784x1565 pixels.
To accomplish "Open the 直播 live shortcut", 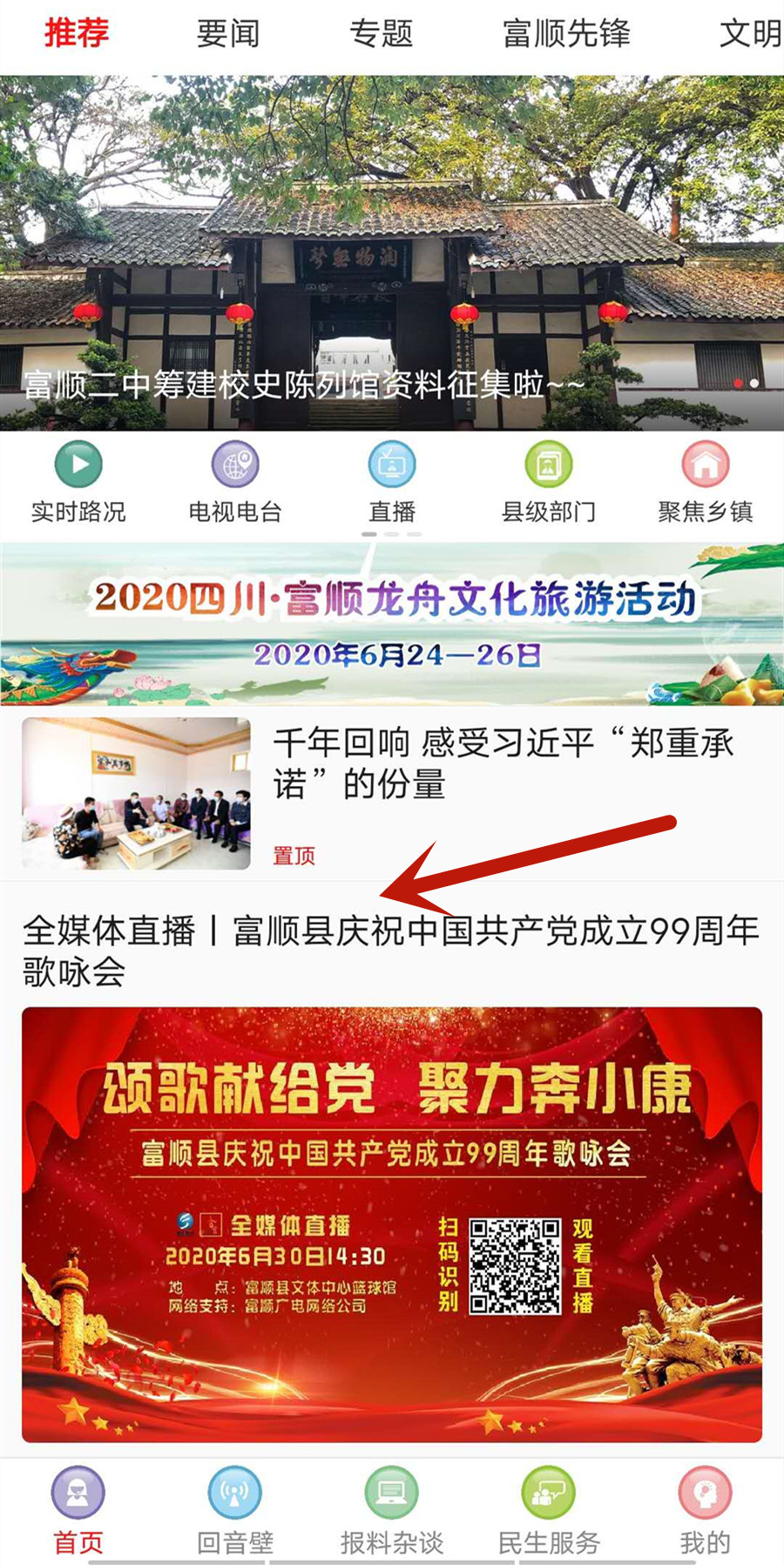I will point(392,481).
